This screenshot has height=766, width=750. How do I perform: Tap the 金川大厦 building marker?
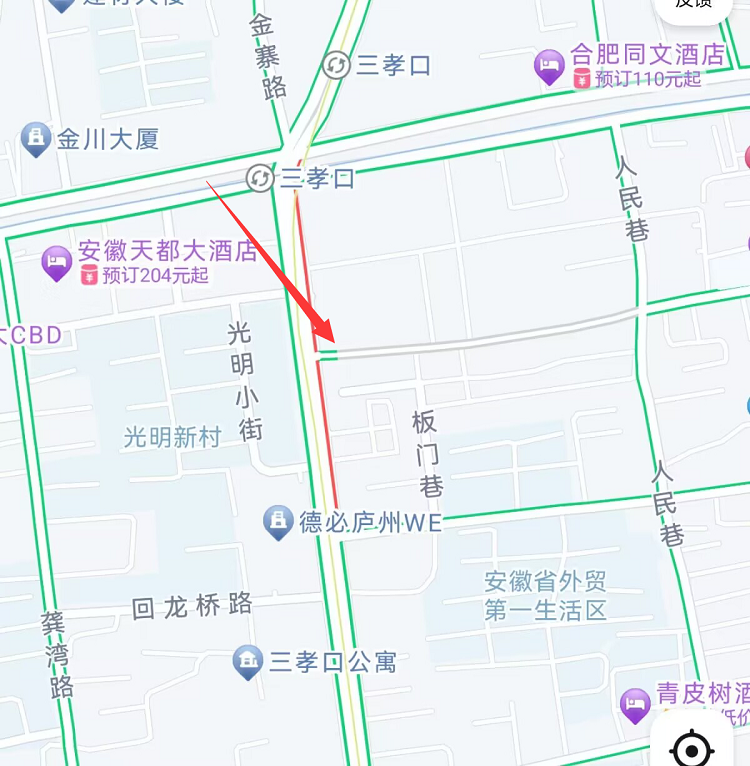(36, 140)
